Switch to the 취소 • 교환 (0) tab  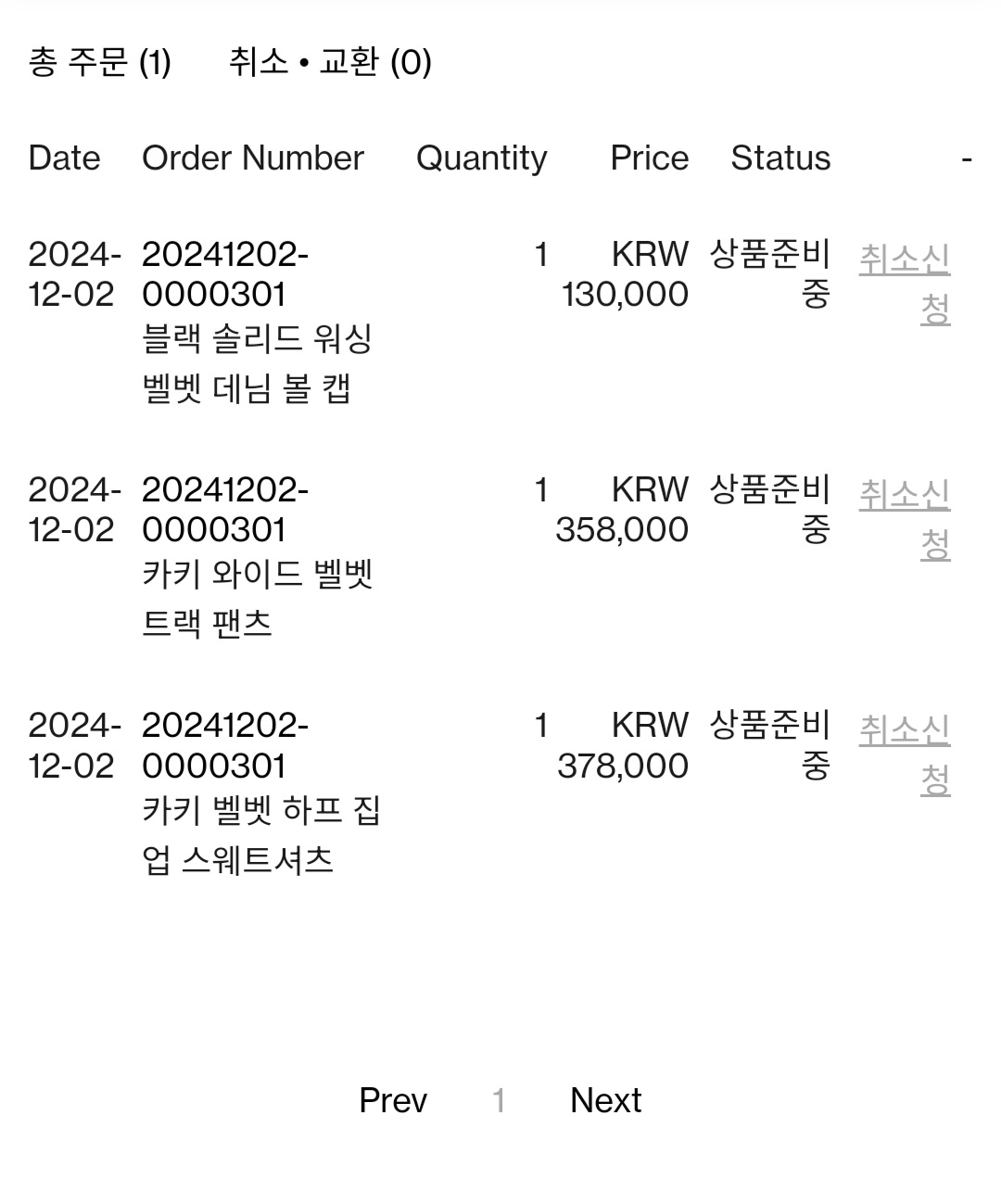tap(330, 62)
